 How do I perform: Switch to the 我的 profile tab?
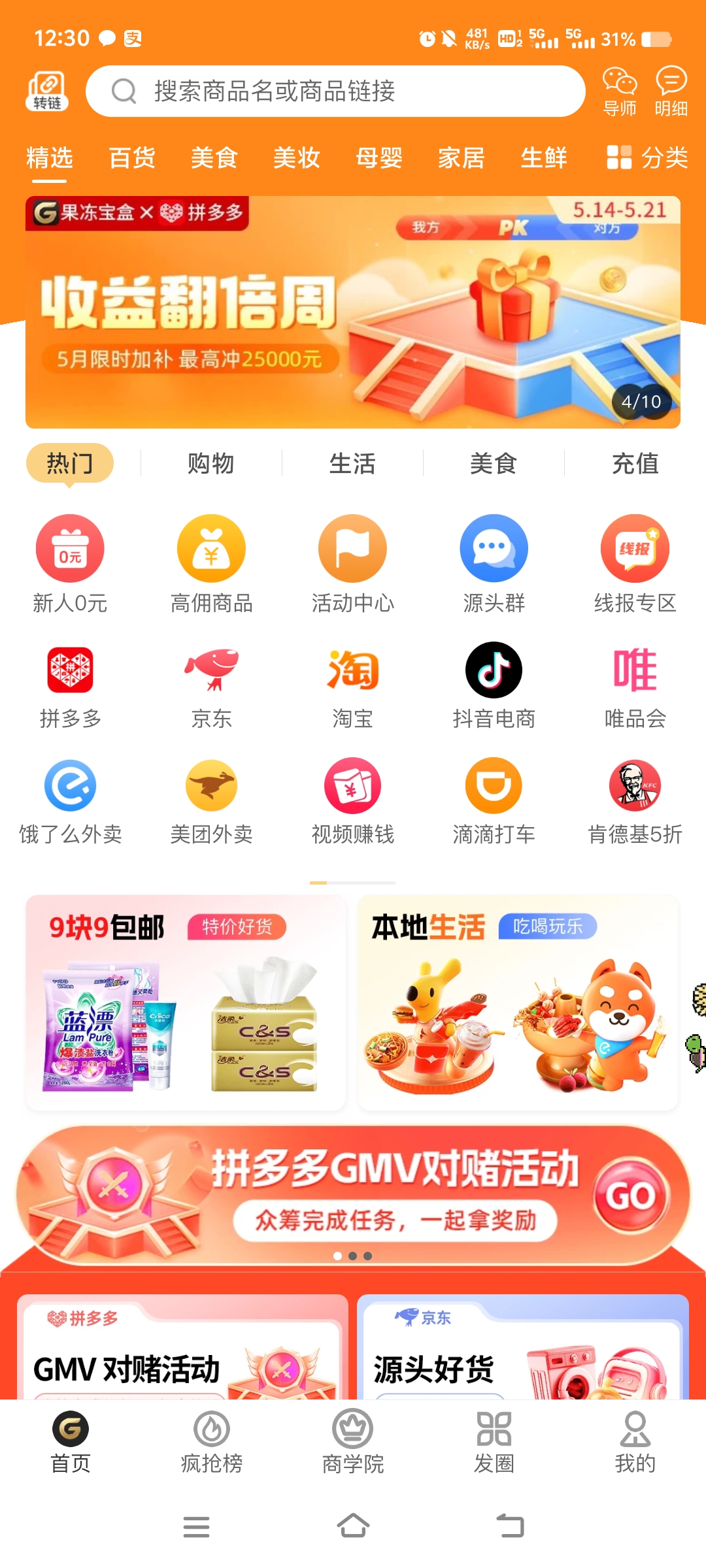pyautogui.click(x=635, y=1441)
